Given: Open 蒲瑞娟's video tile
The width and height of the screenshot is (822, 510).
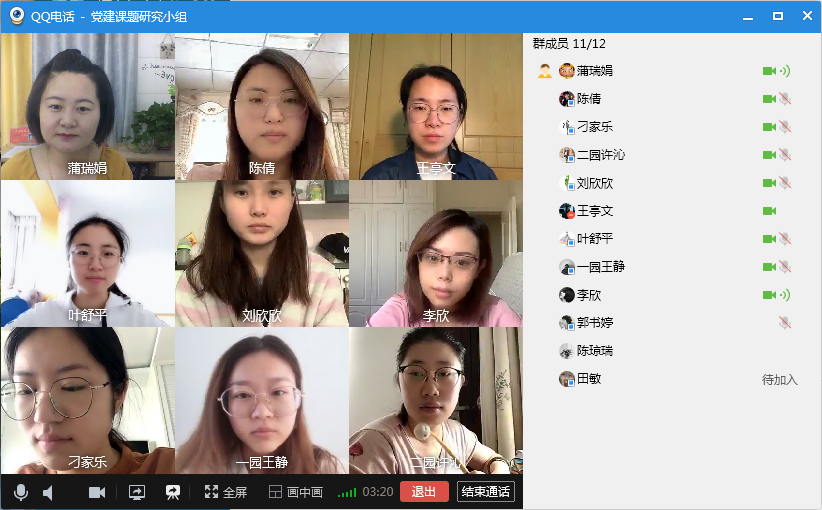Looking at the screenshot, I should [87, 106].
